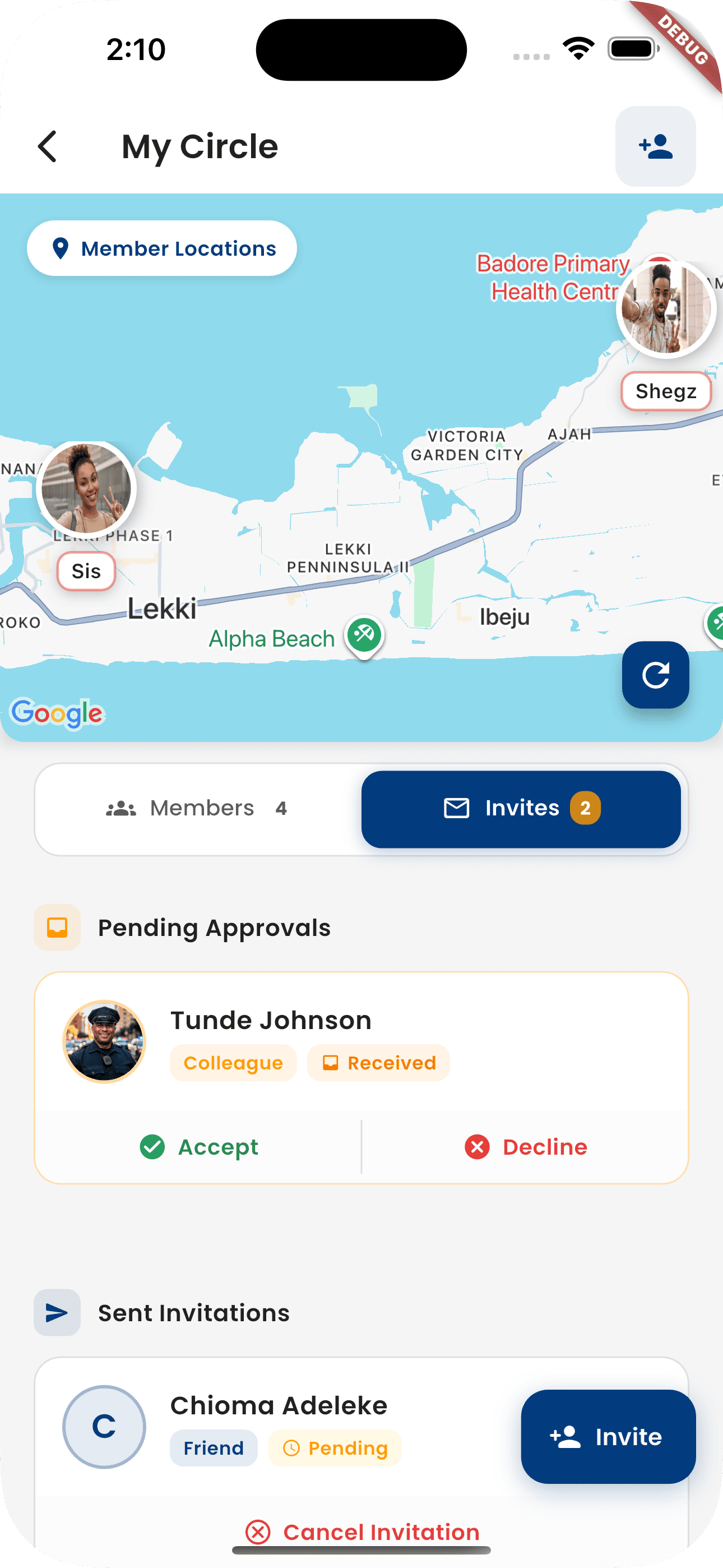Screen dimensions: 723x1568
Task: Open add person icon in header
Action: pos(655,147)
